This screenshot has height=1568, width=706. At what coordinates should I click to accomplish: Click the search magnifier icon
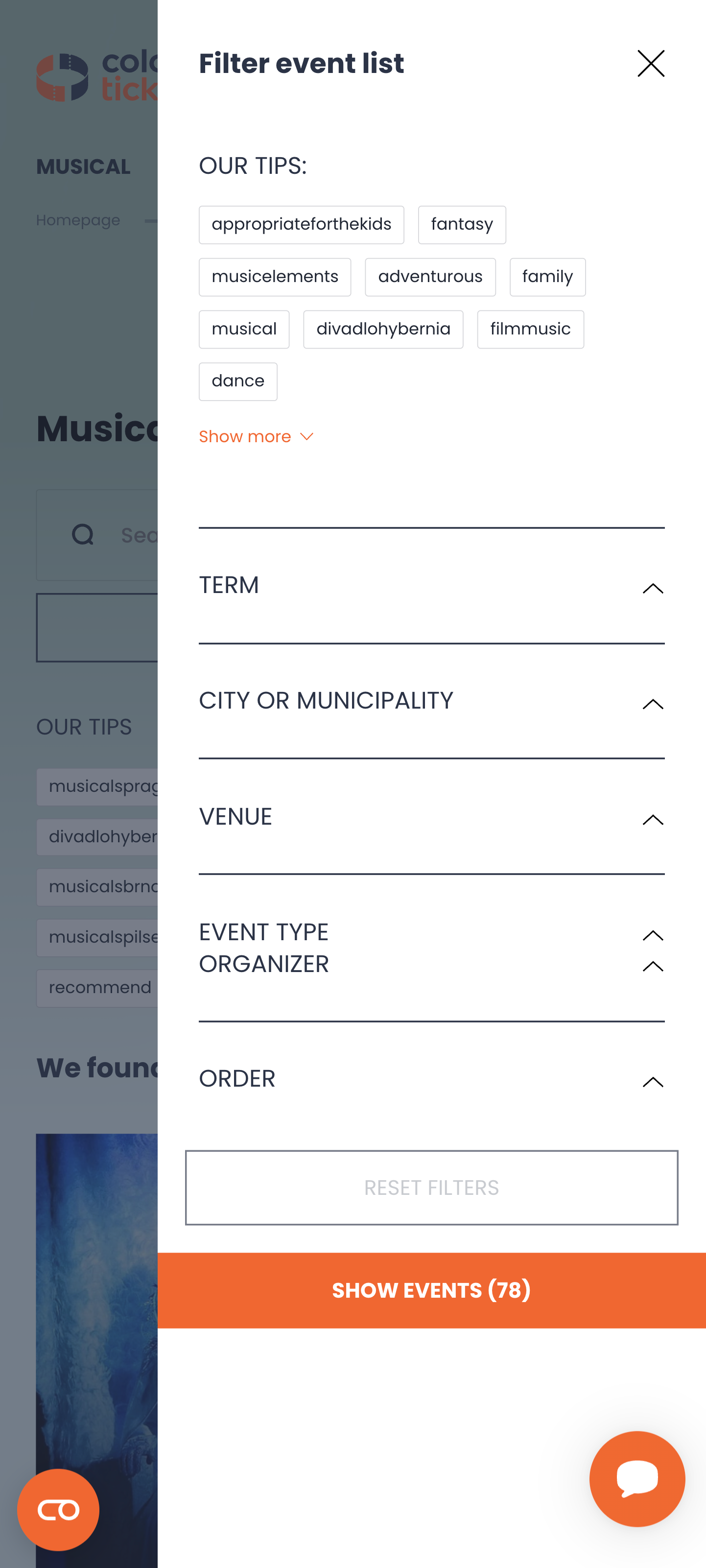coord(83,534)
